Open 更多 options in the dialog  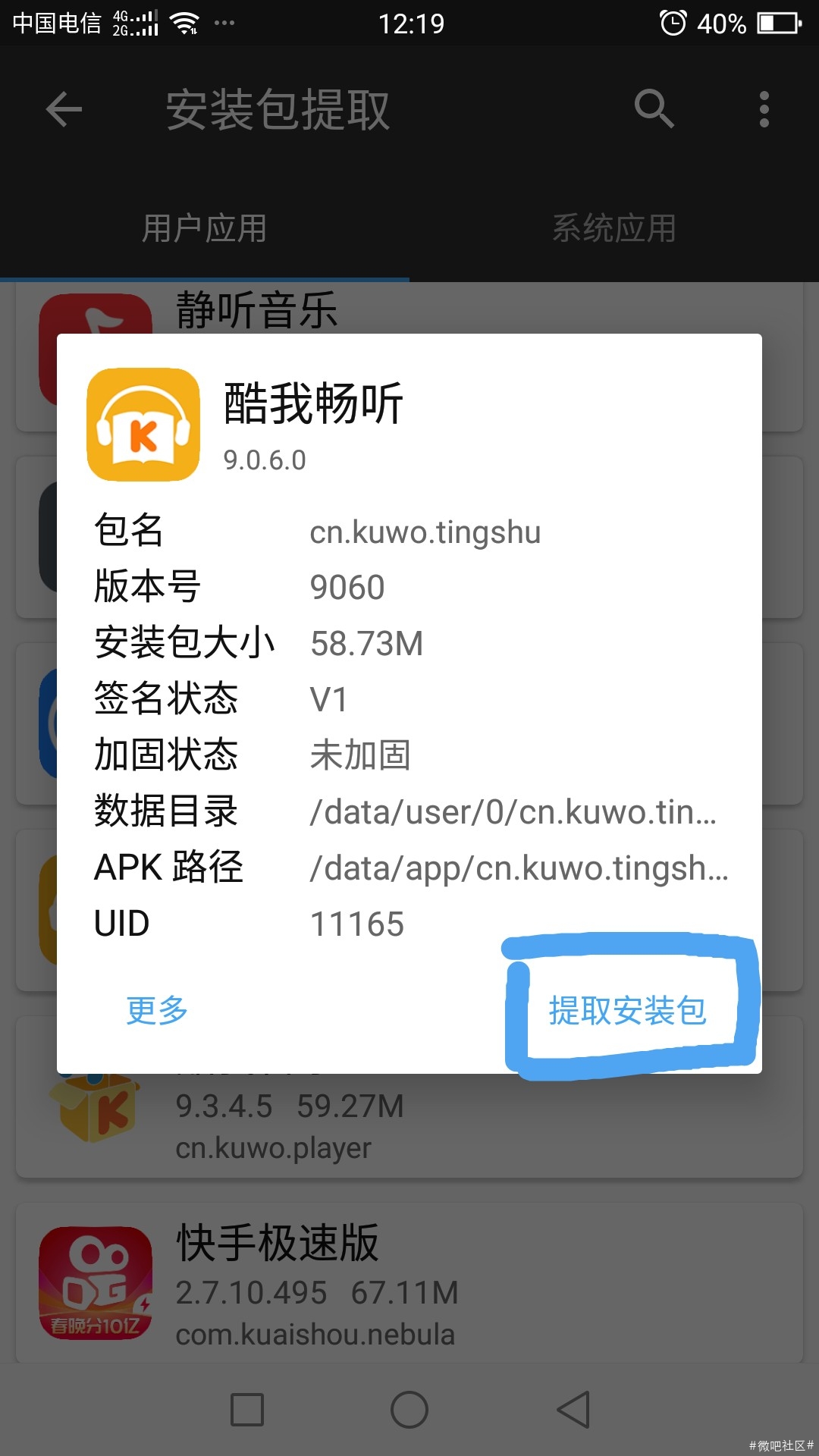coord(157,1010)
